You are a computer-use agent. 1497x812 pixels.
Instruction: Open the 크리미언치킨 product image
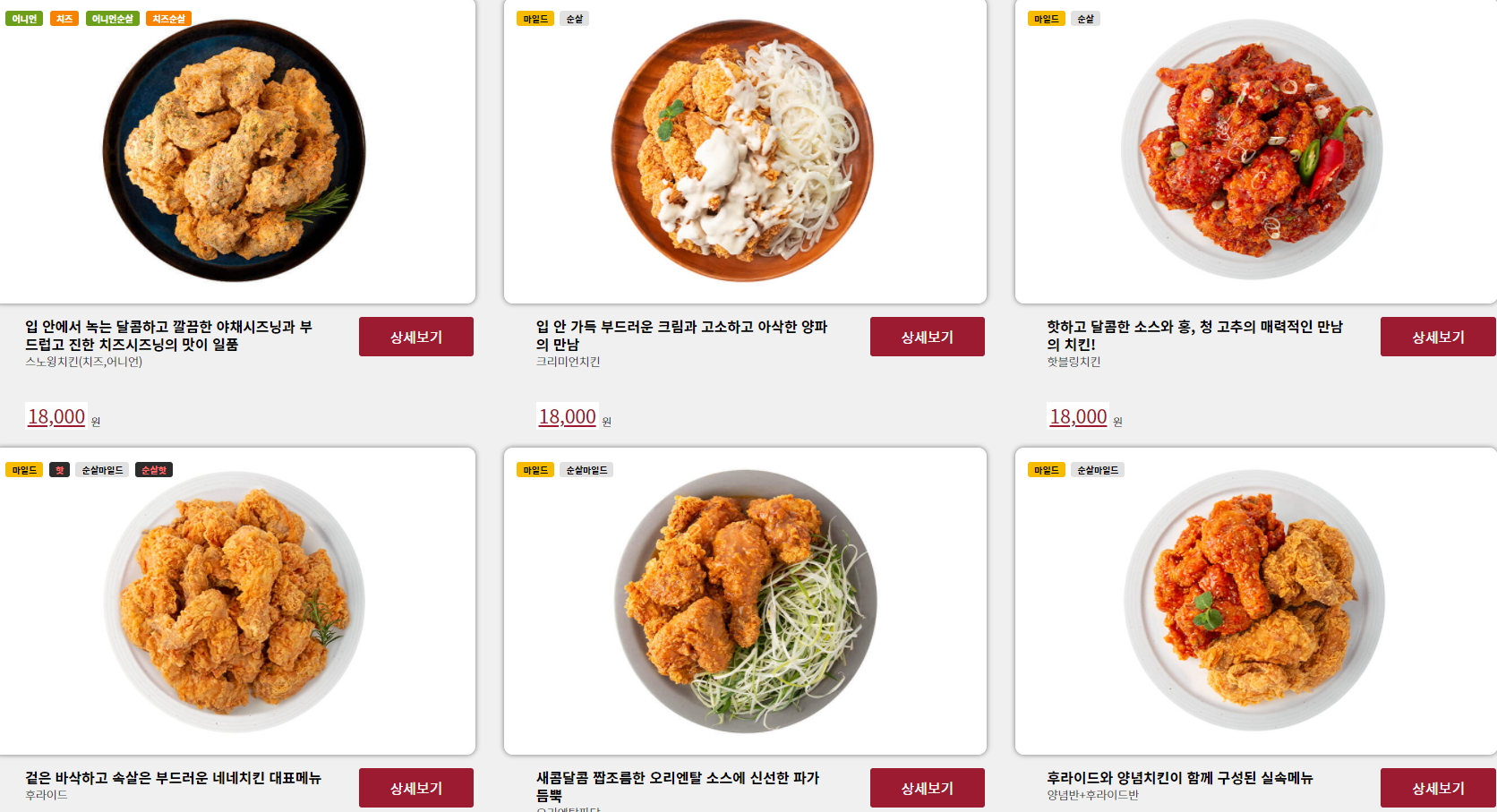743,152
